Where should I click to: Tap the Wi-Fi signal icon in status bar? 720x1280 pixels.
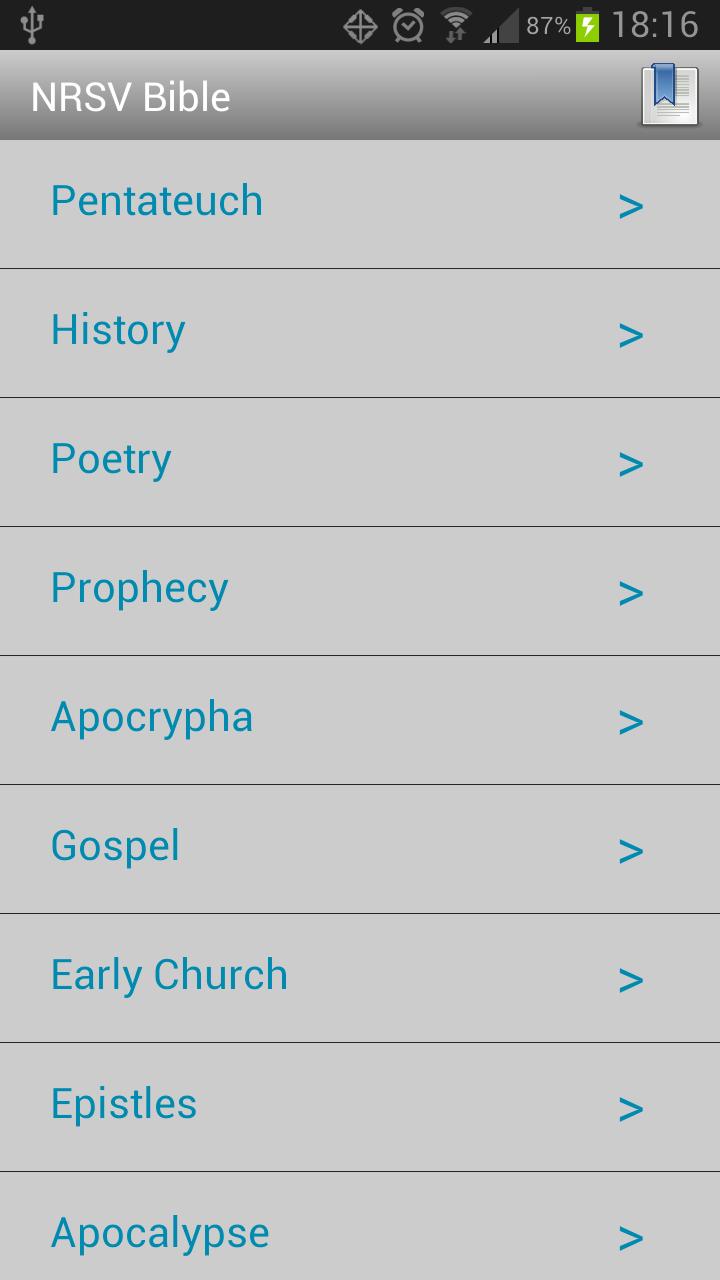tap(455, 25)
